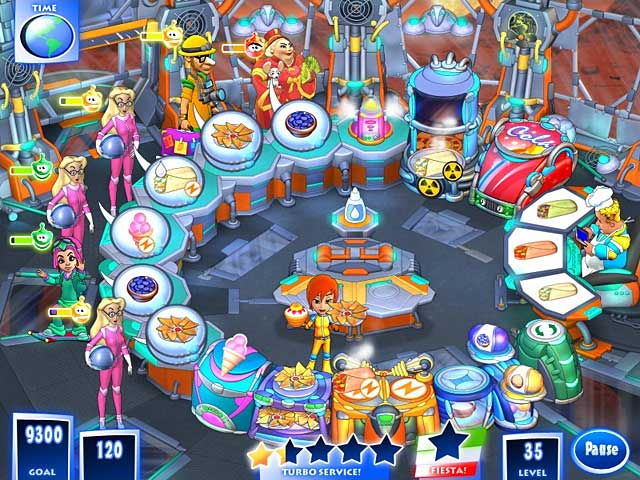
Task: Serve the customer in the yellow hat
Action: (x=200, y=85)
